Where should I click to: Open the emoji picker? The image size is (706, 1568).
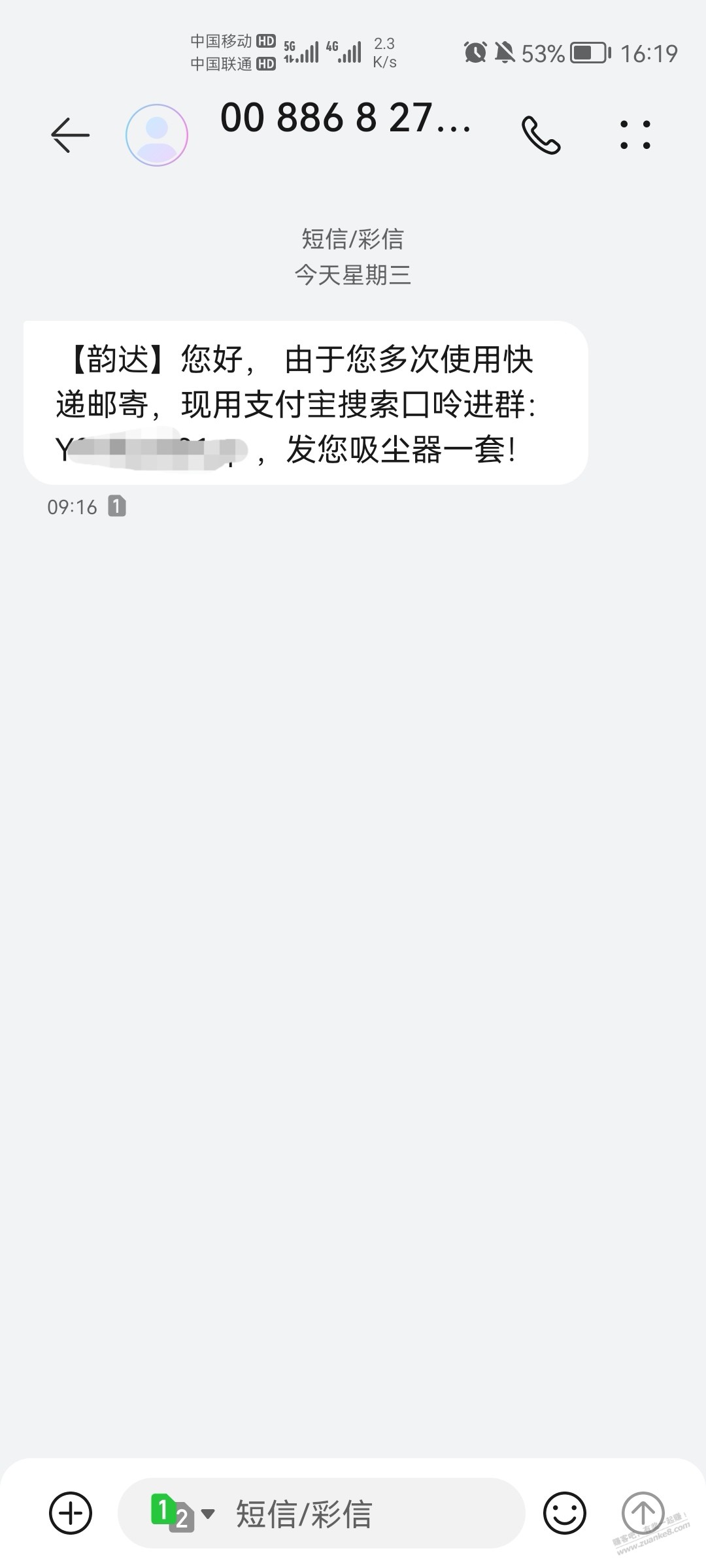click(x=564, y=1512)
